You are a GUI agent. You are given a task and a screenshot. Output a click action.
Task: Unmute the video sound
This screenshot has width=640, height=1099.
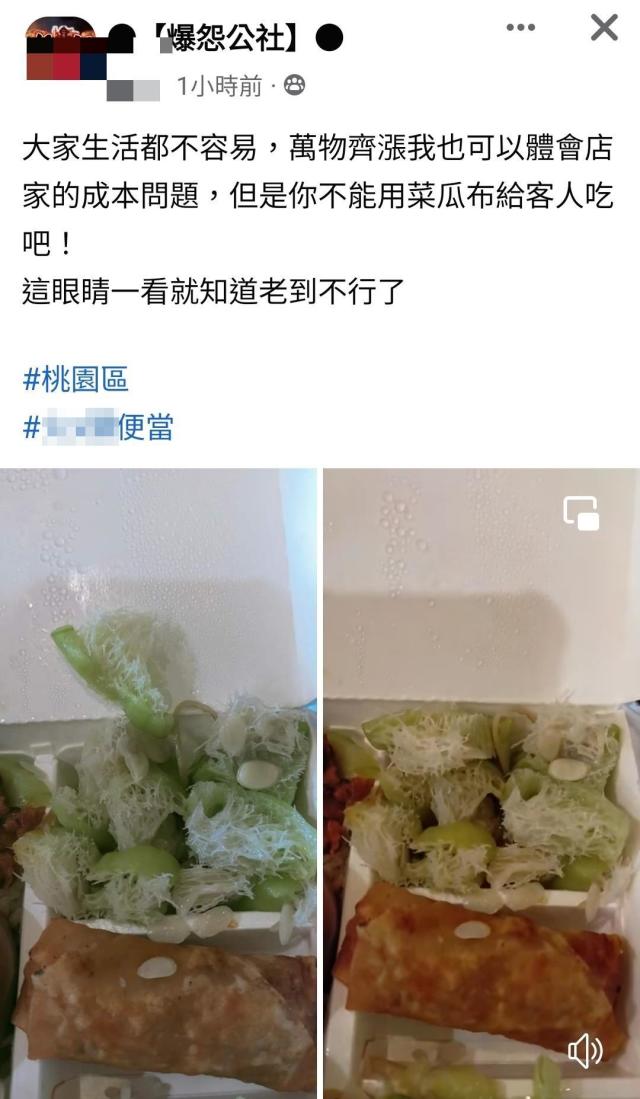click(585, 1050)
